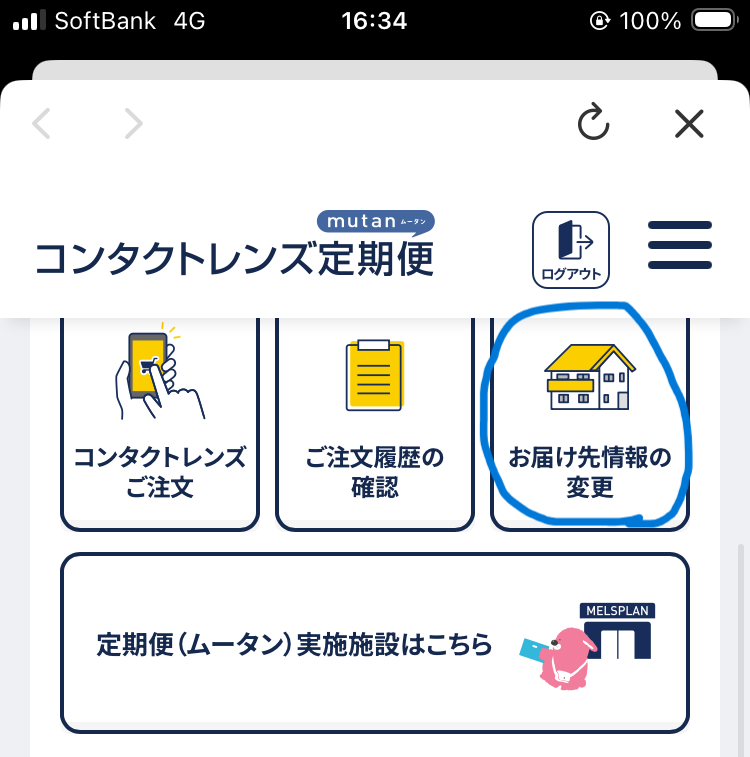Reload the current page
This screenshot has width=750, height=757.
click(594, 124)
